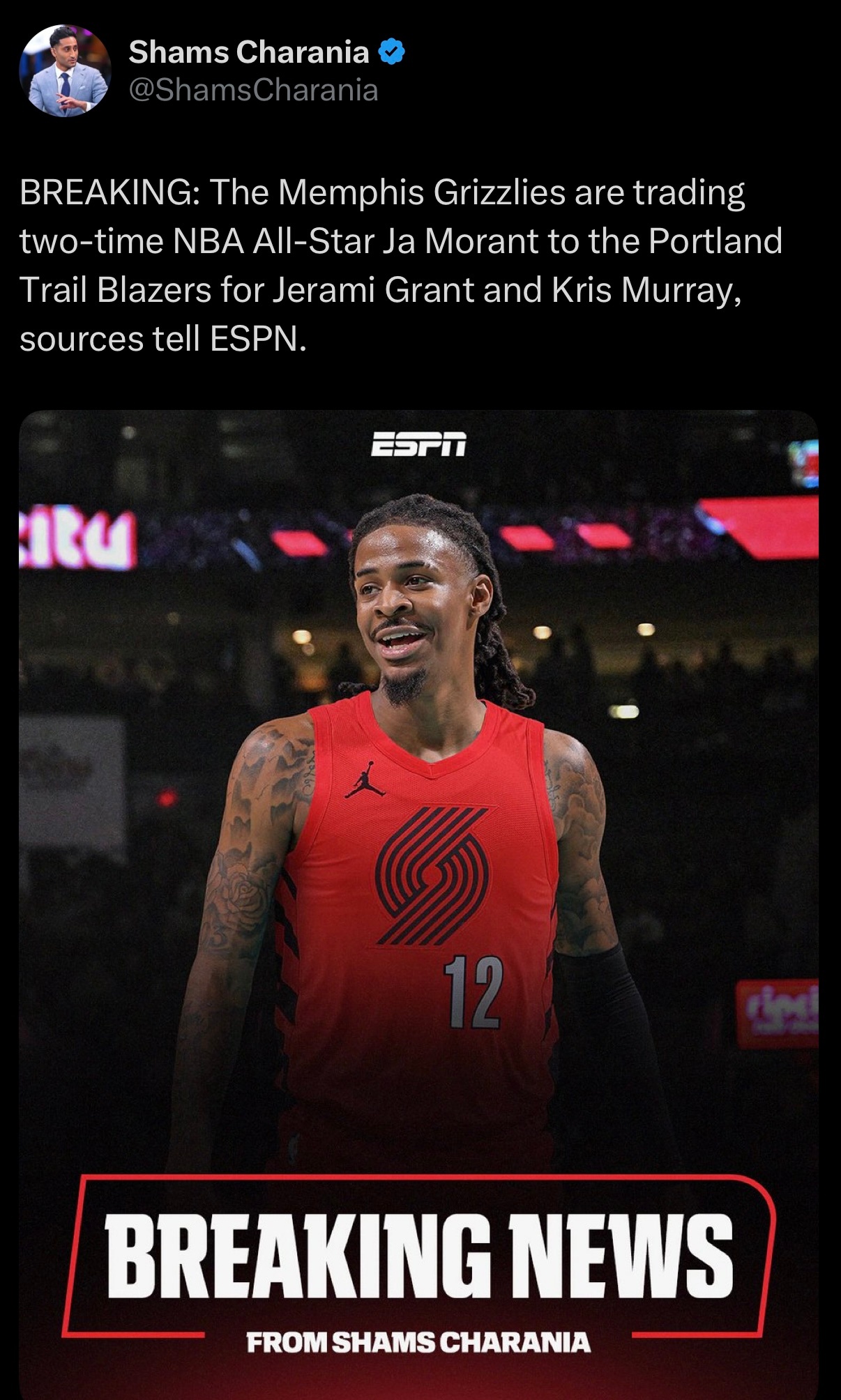Open the ESPN breaking news image
This screenshot has height=1400, width=841.
tap(418, 905)
